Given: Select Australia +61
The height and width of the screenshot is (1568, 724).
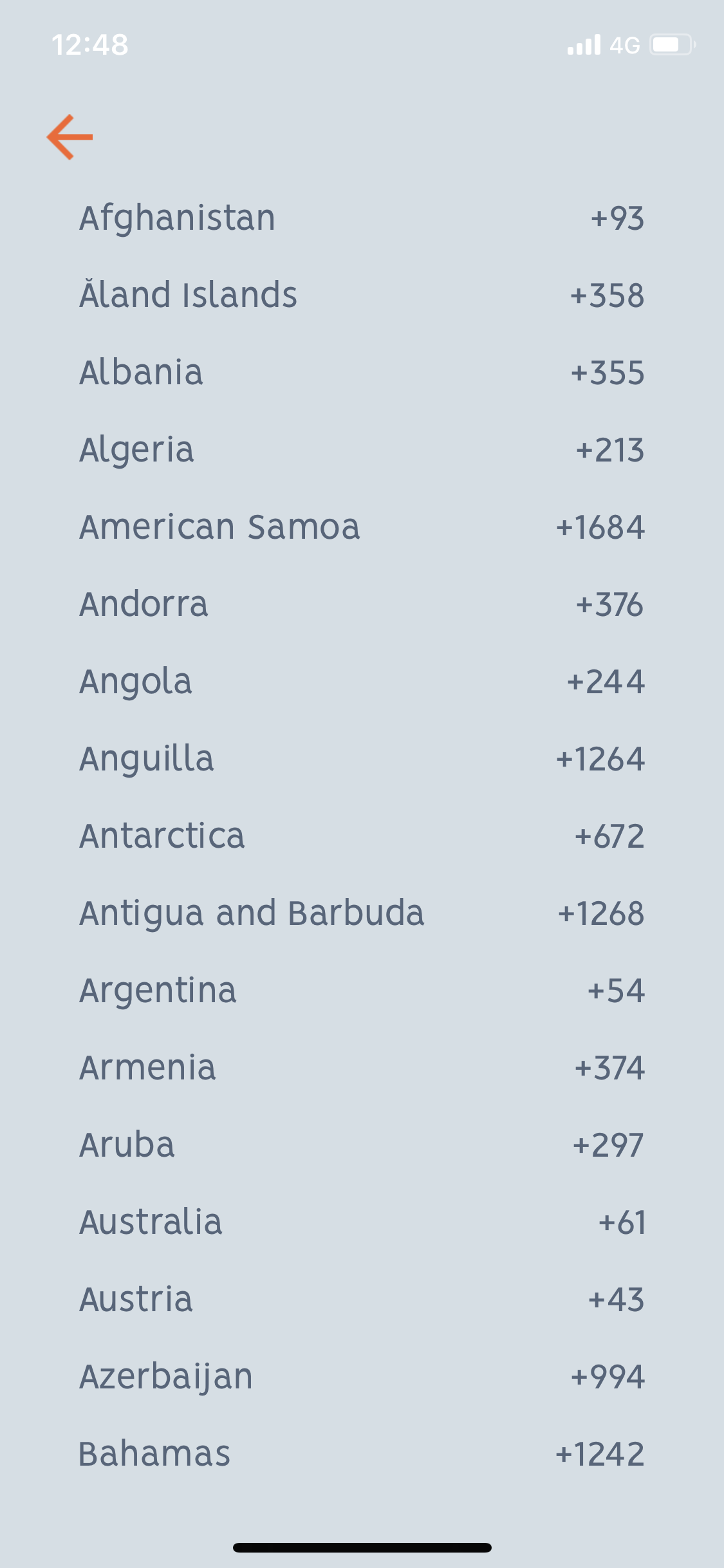Looking at the screenshot, I should click(x=362, y=1222).
